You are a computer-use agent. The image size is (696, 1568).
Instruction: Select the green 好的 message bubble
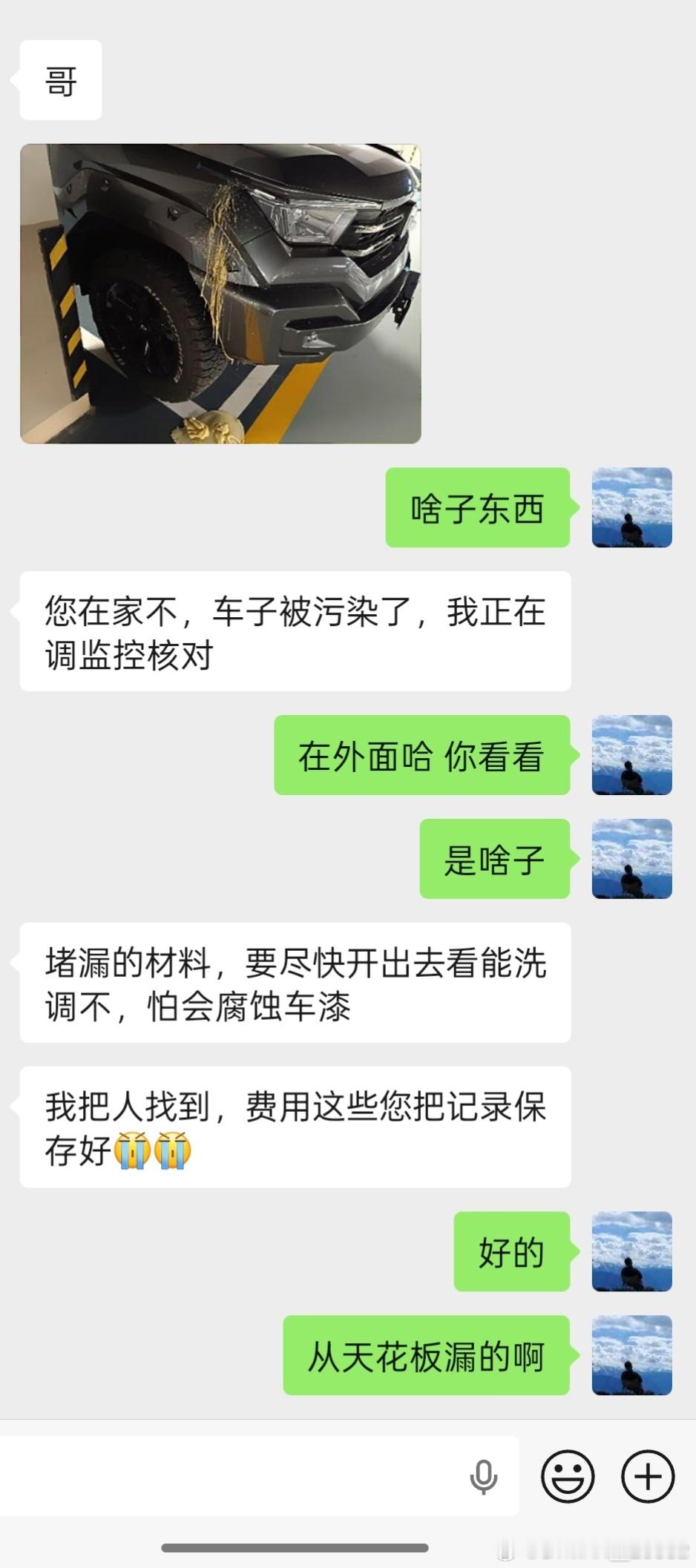click(x=512, y=1252)
